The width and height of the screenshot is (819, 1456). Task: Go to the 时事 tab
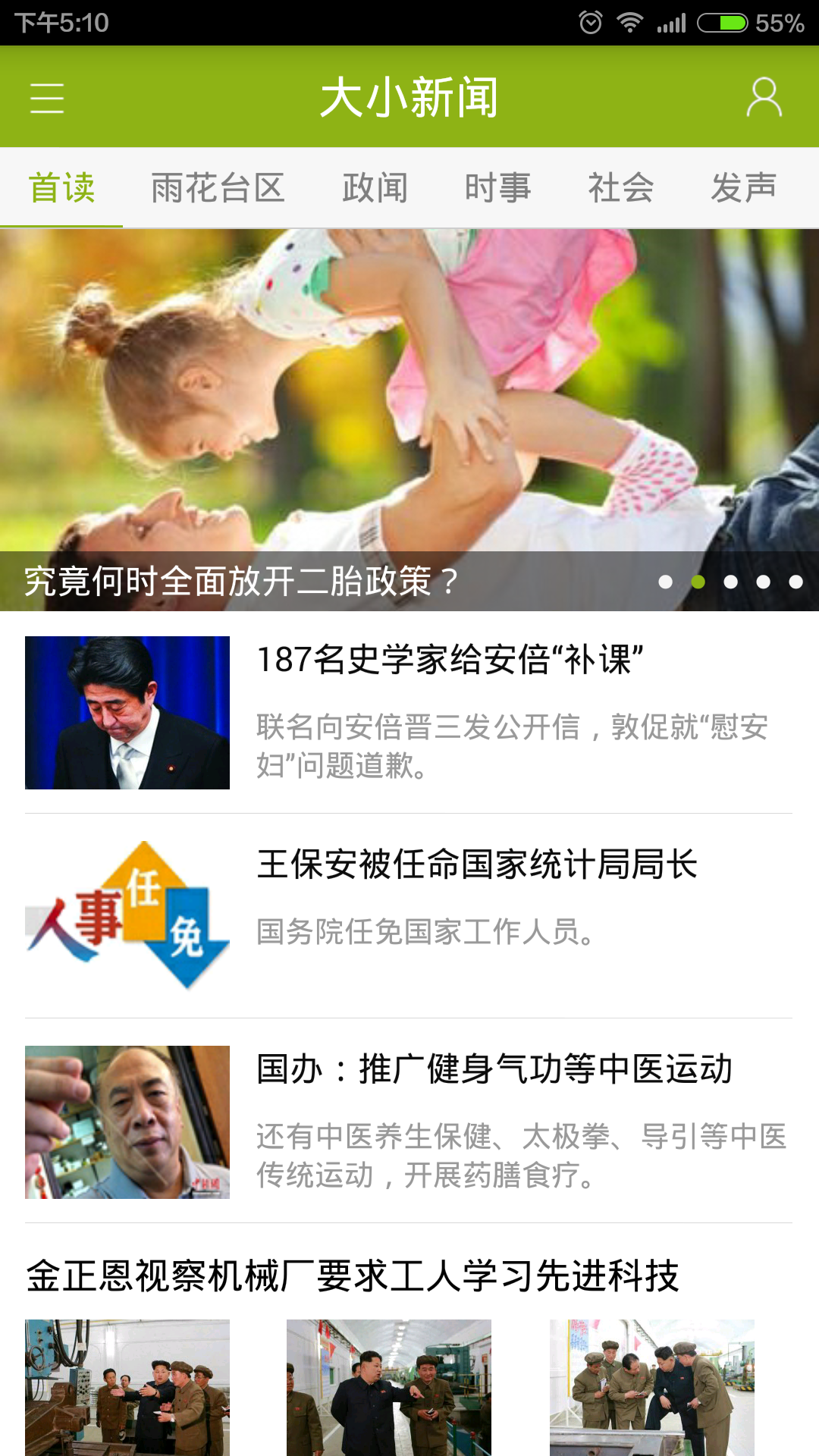pos(497,188)
